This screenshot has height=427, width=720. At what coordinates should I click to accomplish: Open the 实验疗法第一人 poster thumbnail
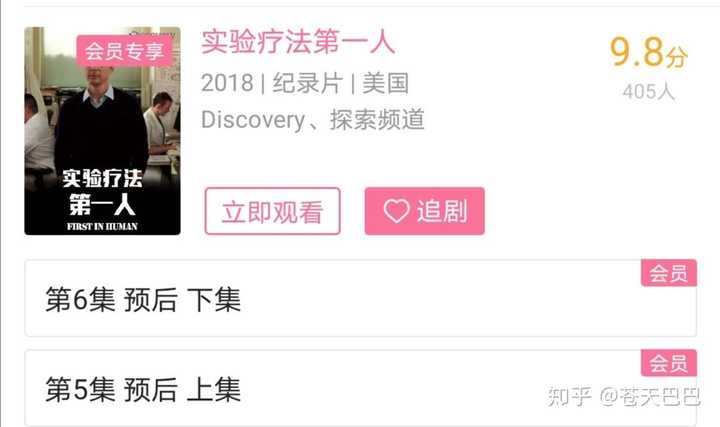(102, 132)
